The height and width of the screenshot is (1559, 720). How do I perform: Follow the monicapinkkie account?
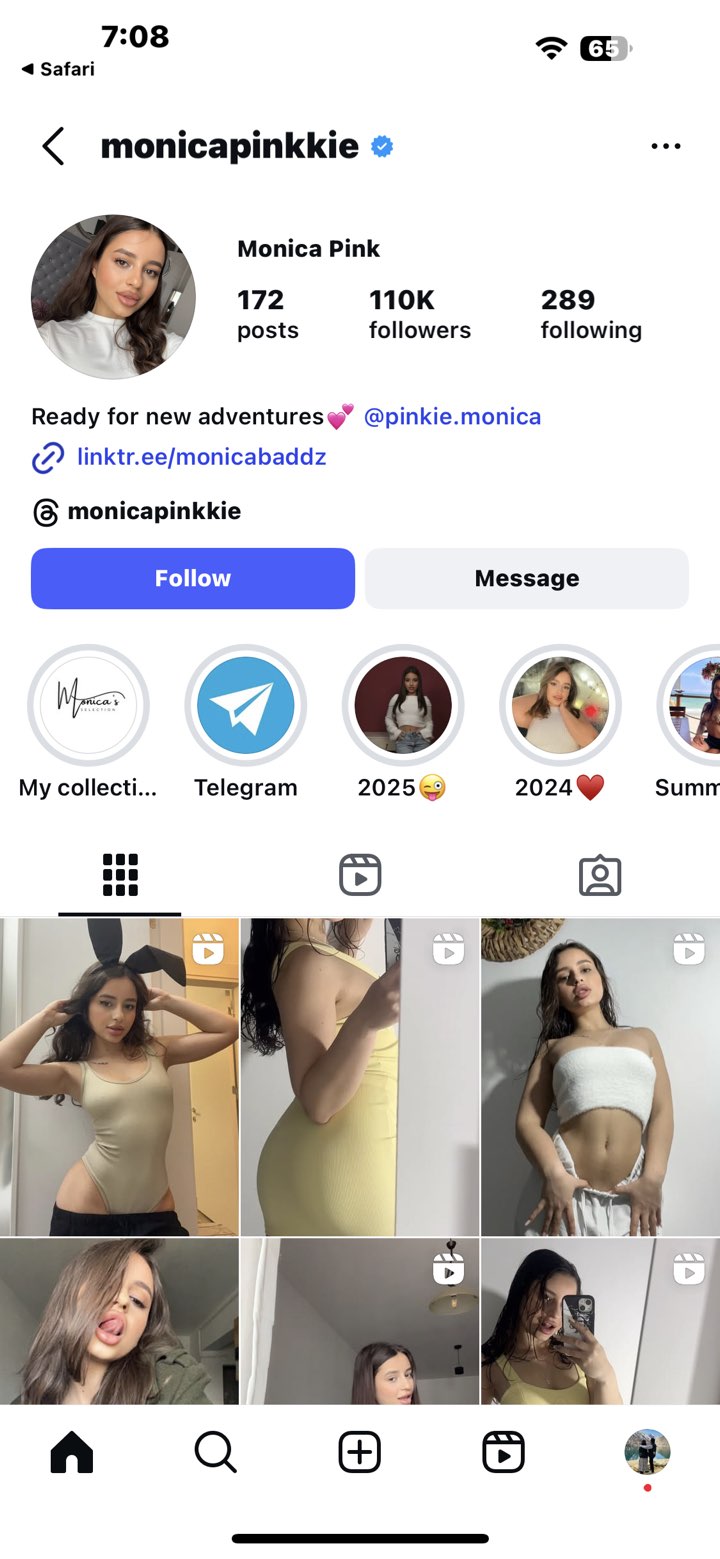(193, 578)
